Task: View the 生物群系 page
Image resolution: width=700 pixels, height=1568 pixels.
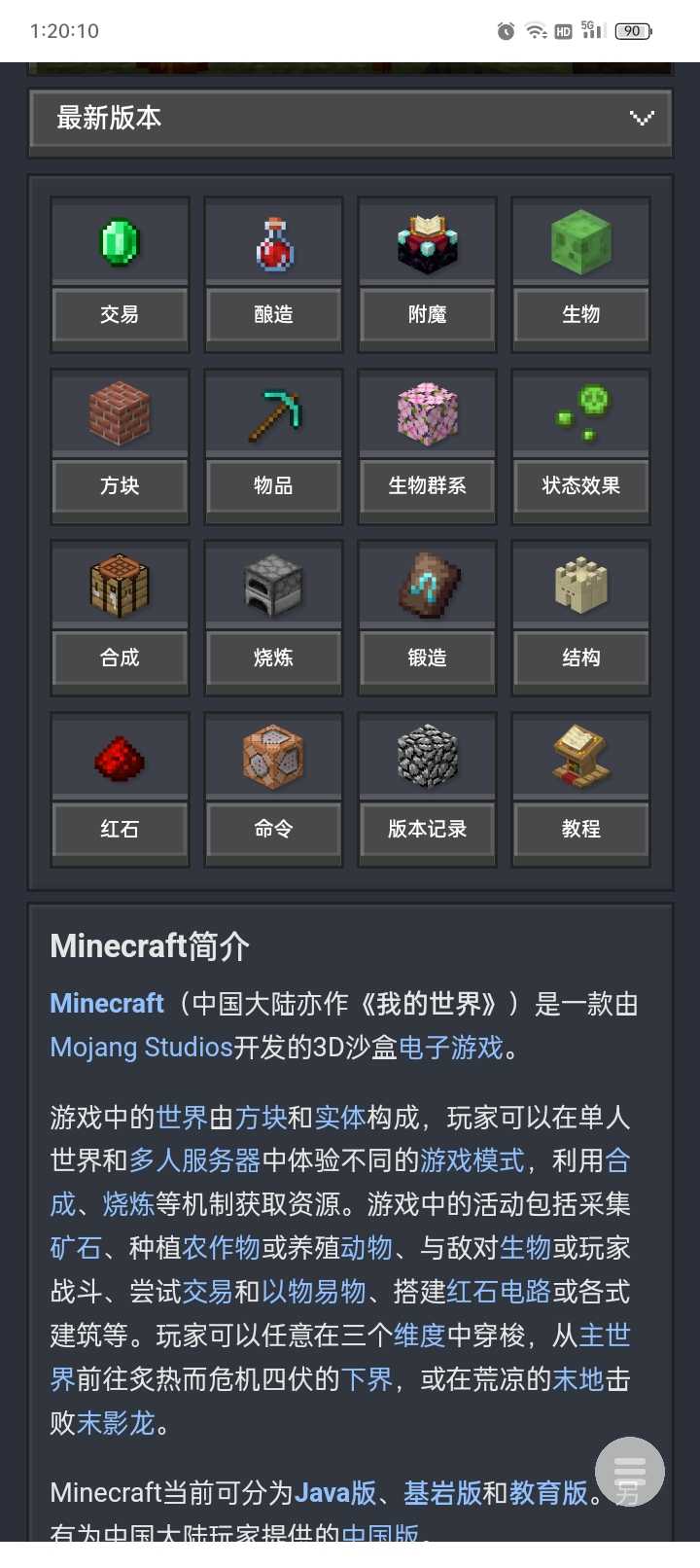Action: 427,445
